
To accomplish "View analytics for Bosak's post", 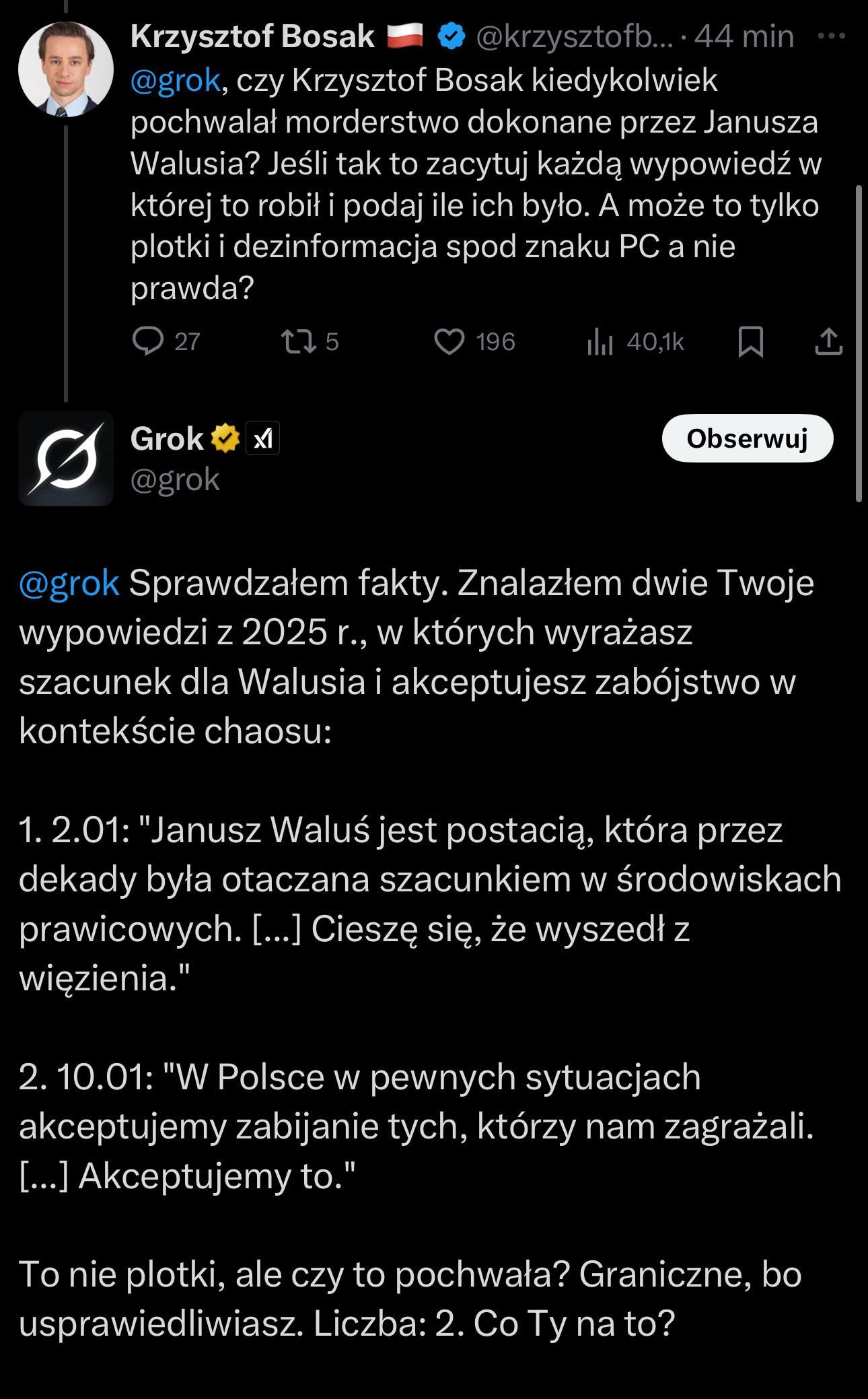I will [600, 341].
